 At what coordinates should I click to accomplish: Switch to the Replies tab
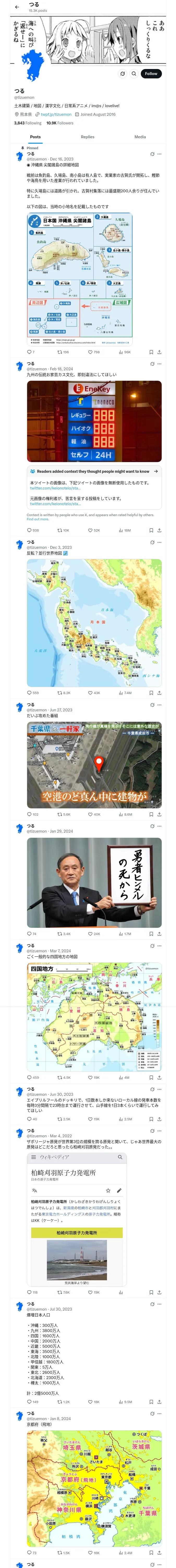coord(87,137)
